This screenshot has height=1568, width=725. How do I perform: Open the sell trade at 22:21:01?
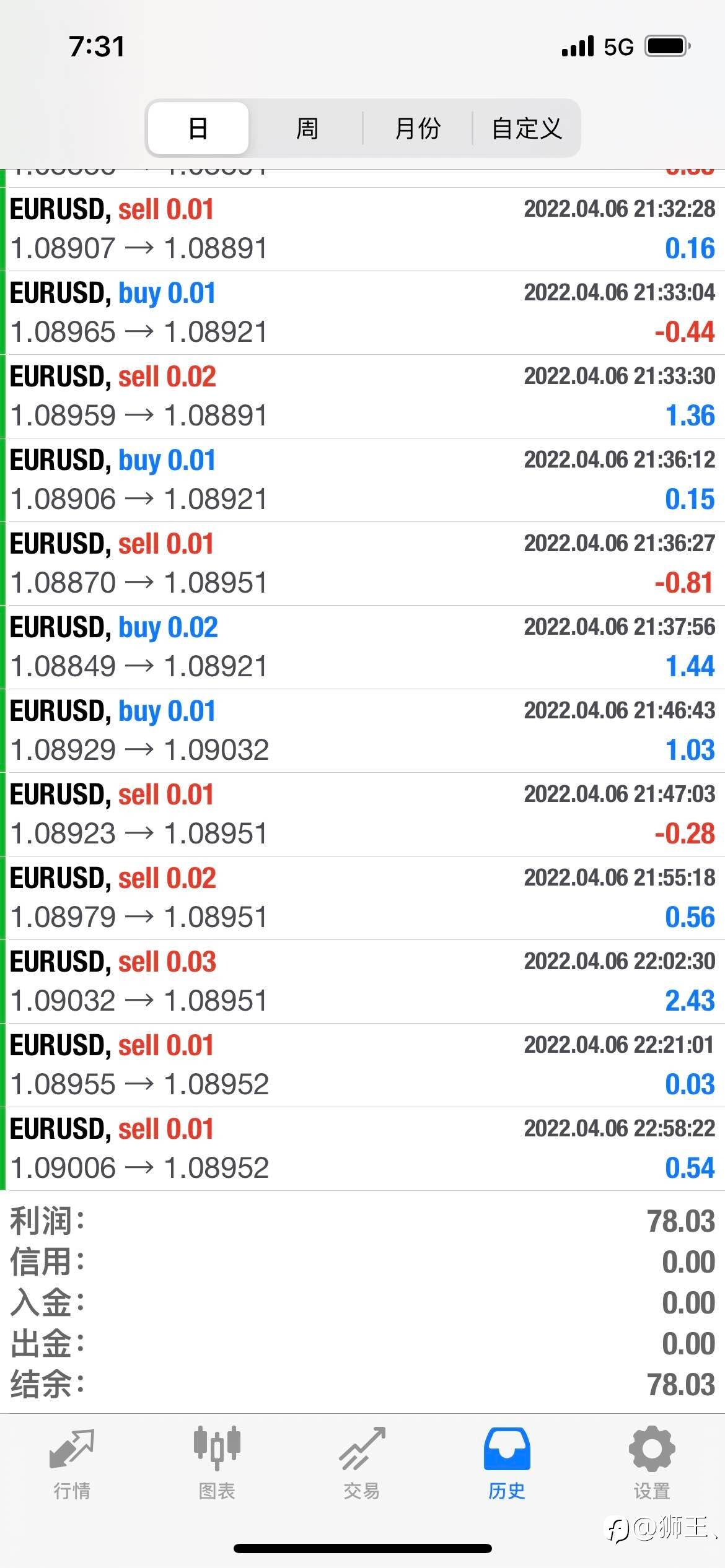pos(362,1065)
